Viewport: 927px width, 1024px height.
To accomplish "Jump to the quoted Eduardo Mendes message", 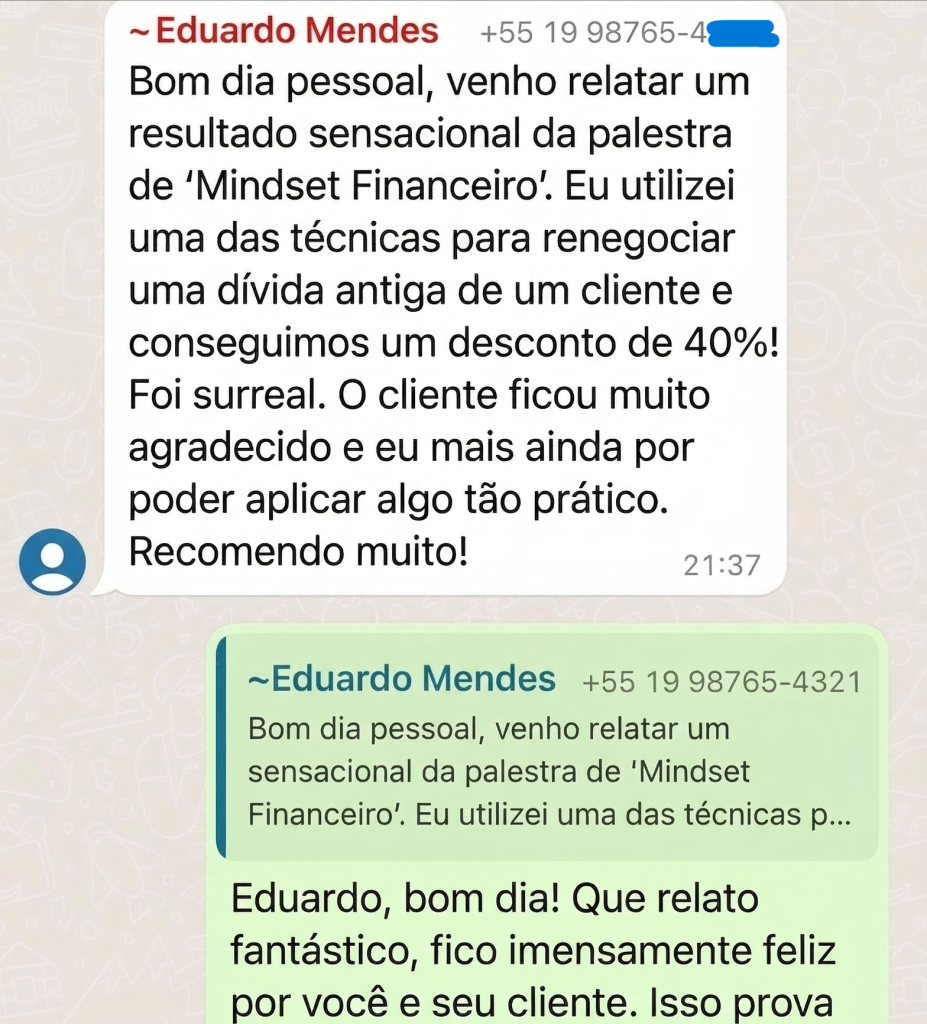I will pyautogui.click(x=547, y=747).
